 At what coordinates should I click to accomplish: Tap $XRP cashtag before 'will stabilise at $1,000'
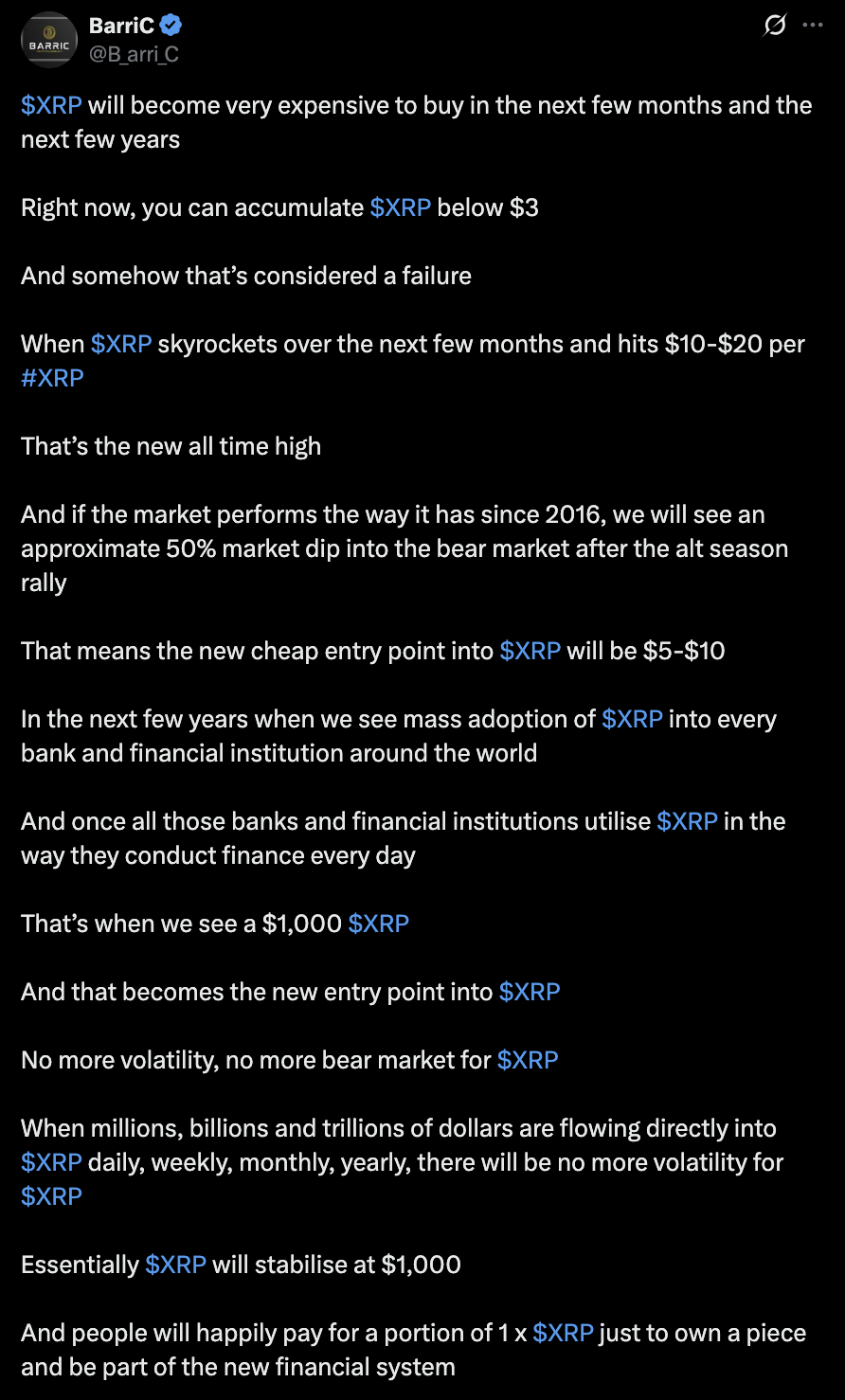coord(176,1265)
